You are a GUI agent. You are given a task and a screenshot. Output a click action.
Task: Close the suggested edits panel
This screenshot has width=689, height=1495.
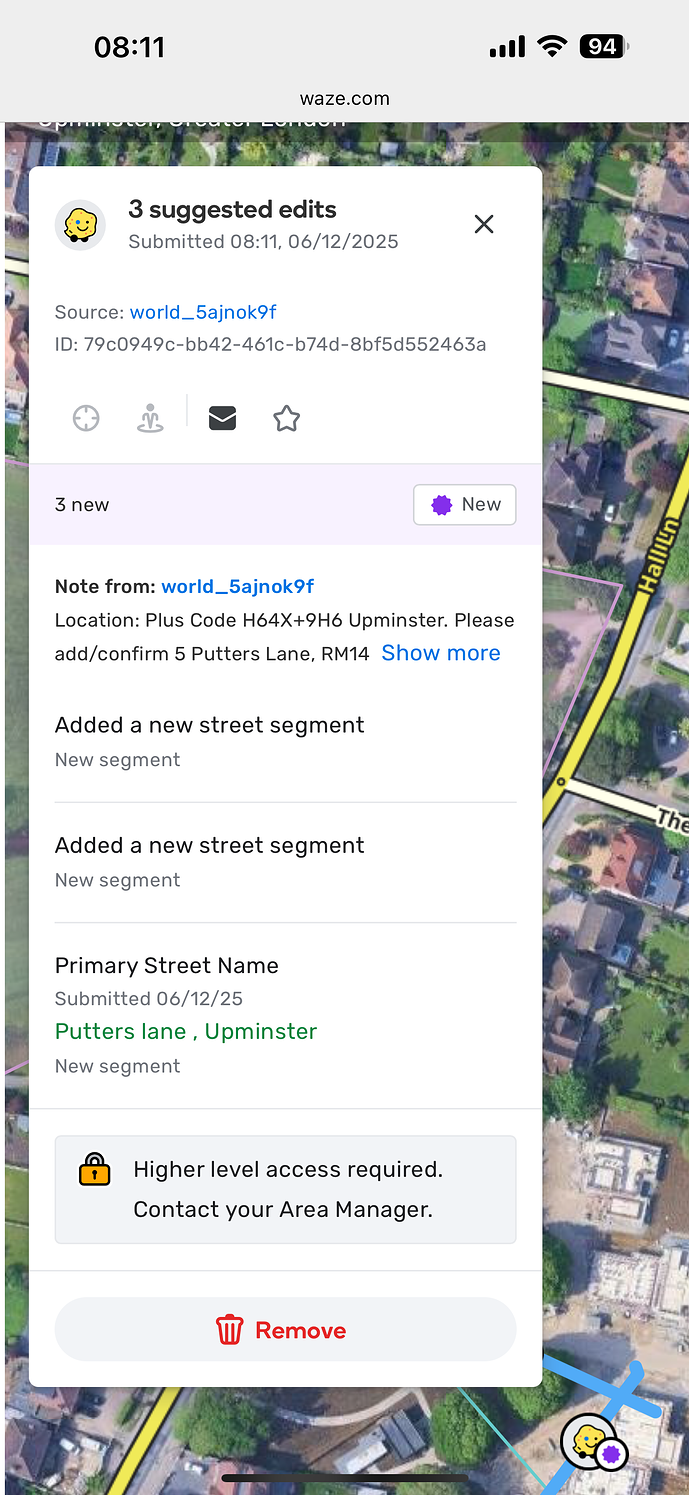[484, 224]
